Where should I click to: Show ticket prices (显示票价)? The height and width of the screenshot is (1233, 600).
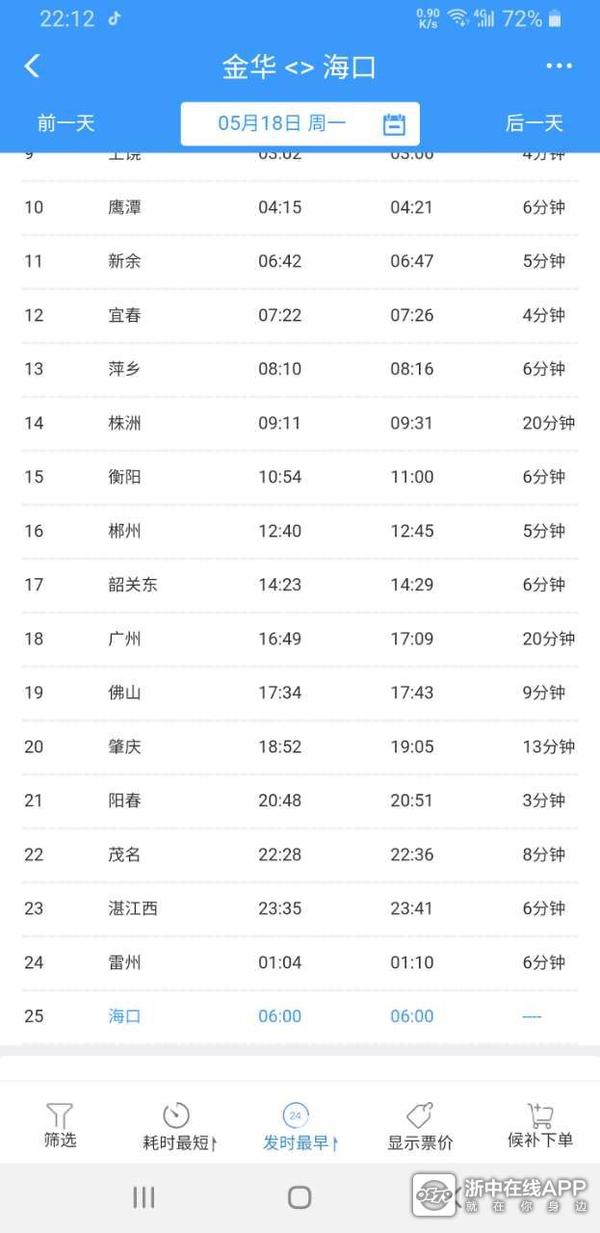point(420,1126)
